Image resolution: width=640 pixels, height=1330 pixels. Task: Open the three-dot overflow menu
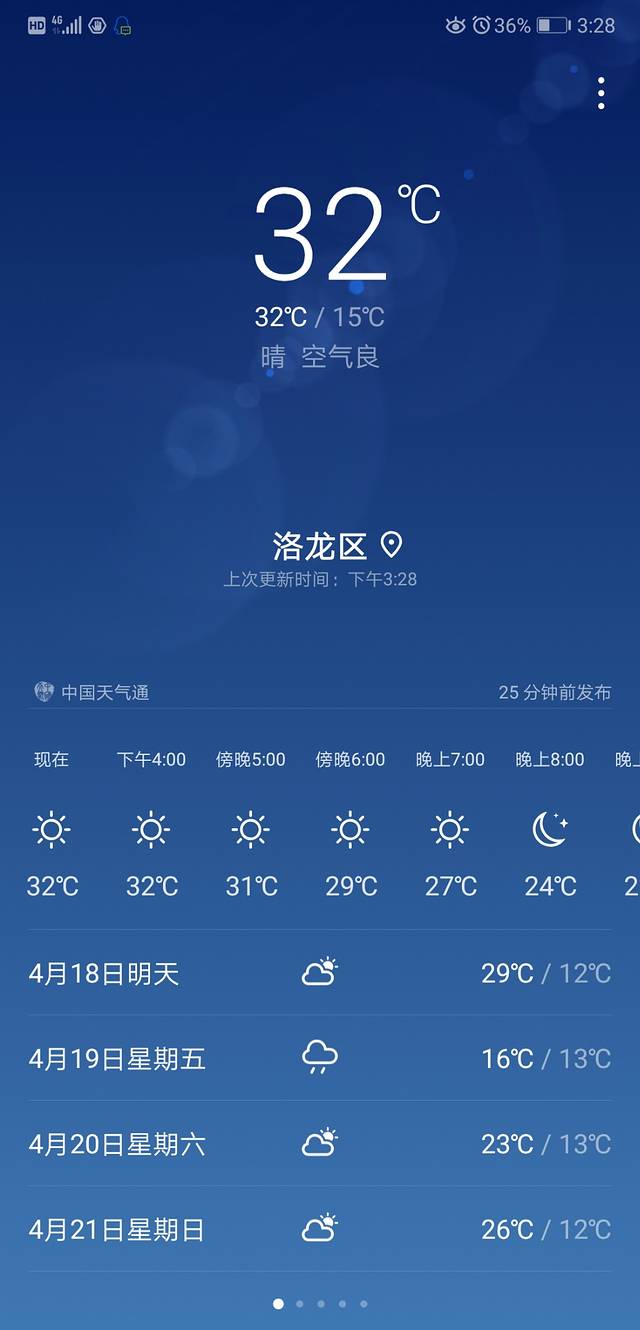[x=601, y=93]
